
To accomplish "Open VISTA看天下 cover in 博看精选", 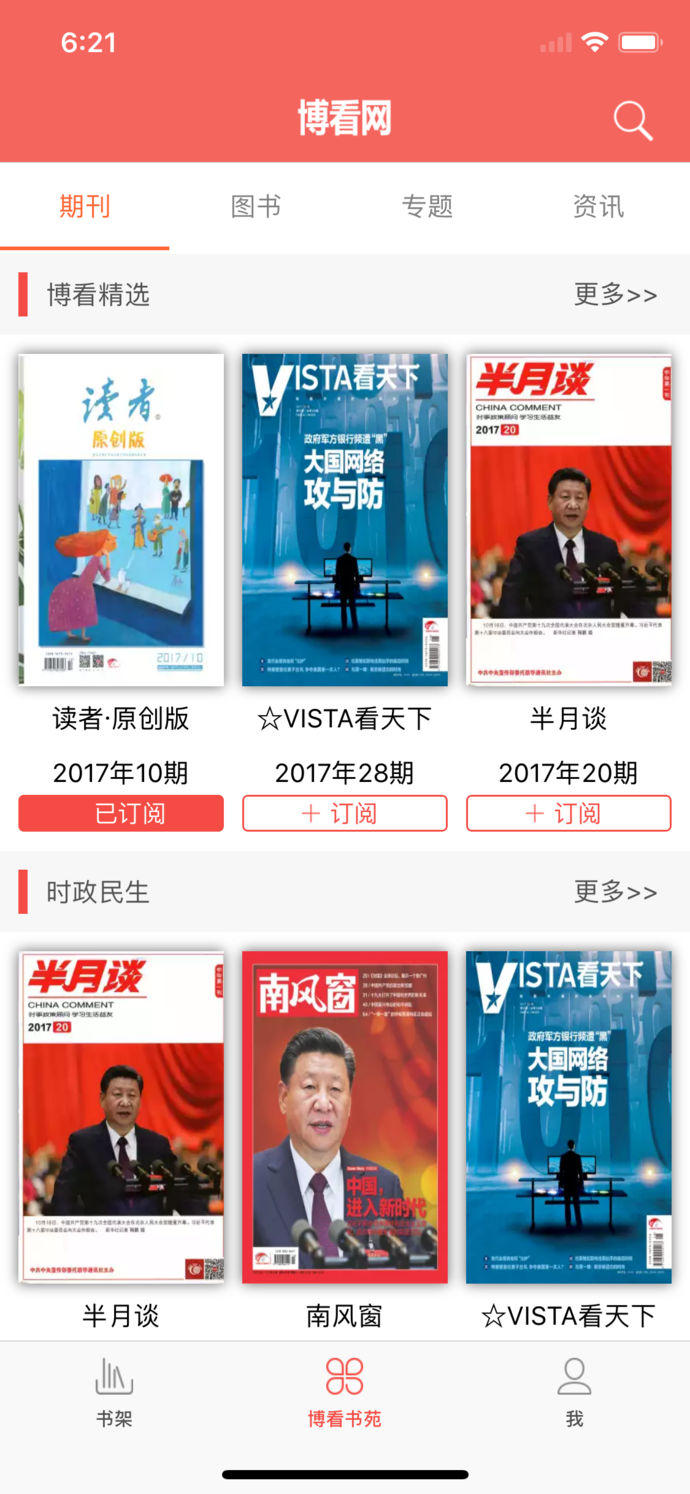I will [345, 520].
